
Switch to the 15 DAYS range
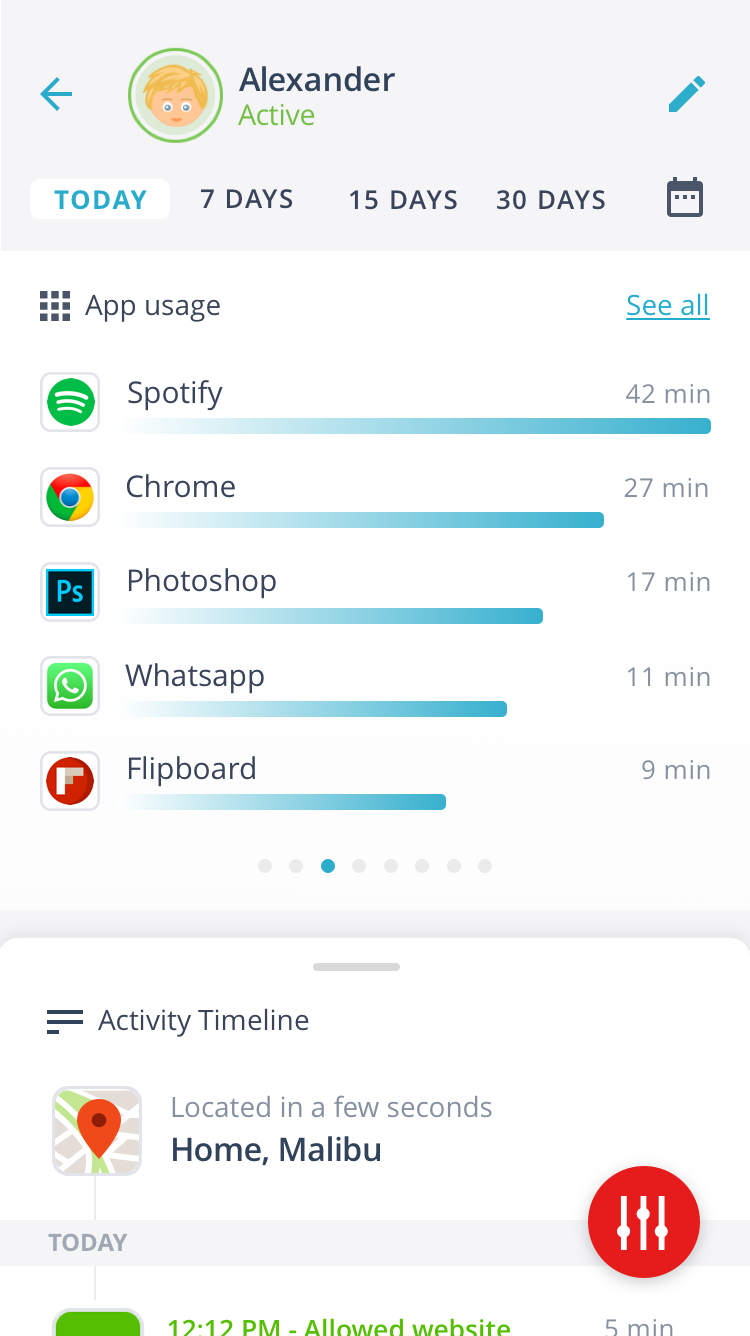[403, 199]
